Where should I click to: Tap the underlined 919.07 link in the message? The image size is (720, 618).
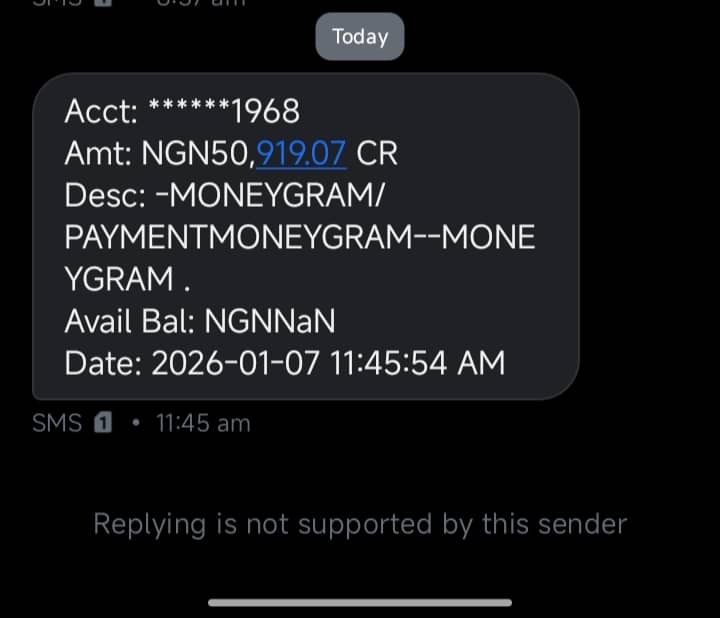click(302, 153)
